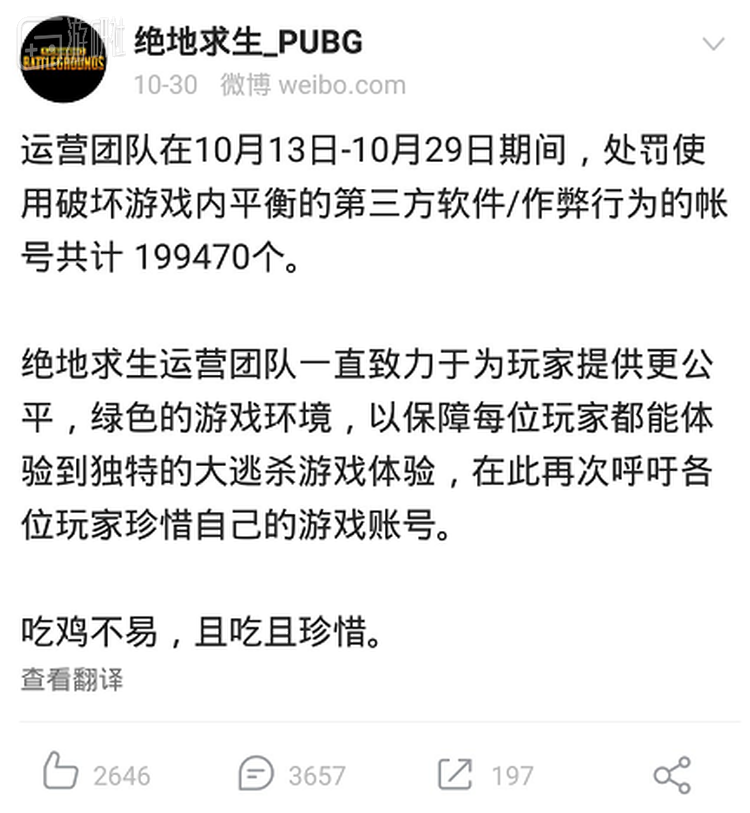Open the 绝地求生_PUBG account name
Viewport: 750px width, 813px height.
click(247, 41)
